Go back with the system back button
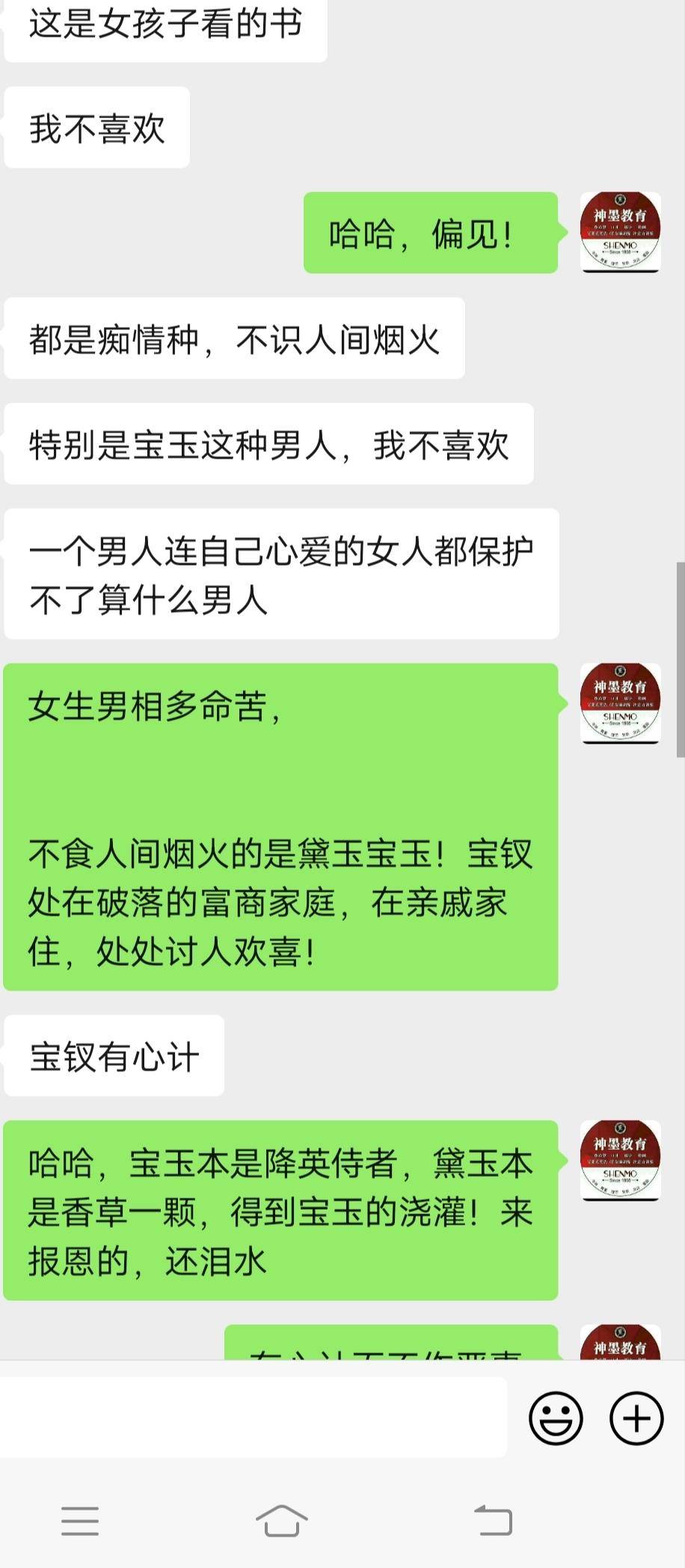 (494, 1520)
